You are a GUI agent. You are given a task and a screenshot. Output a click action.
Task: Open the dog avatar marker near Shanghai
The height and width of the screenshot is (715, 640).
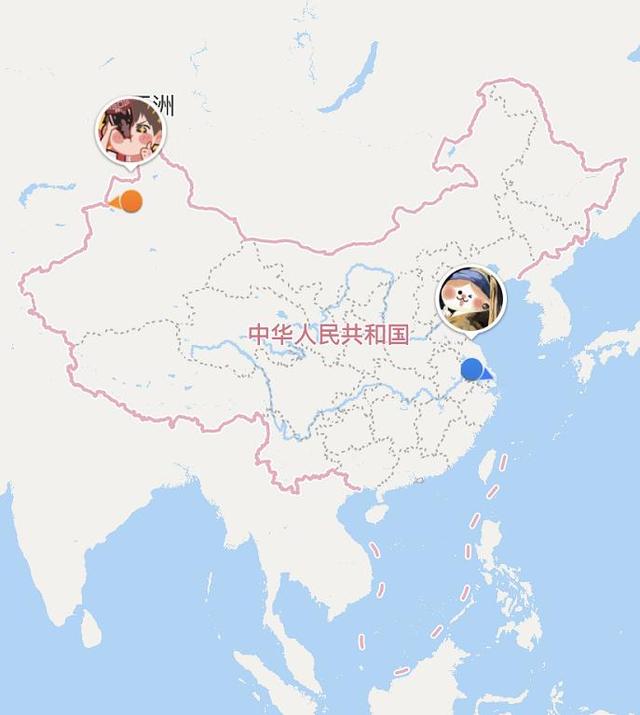471,299
